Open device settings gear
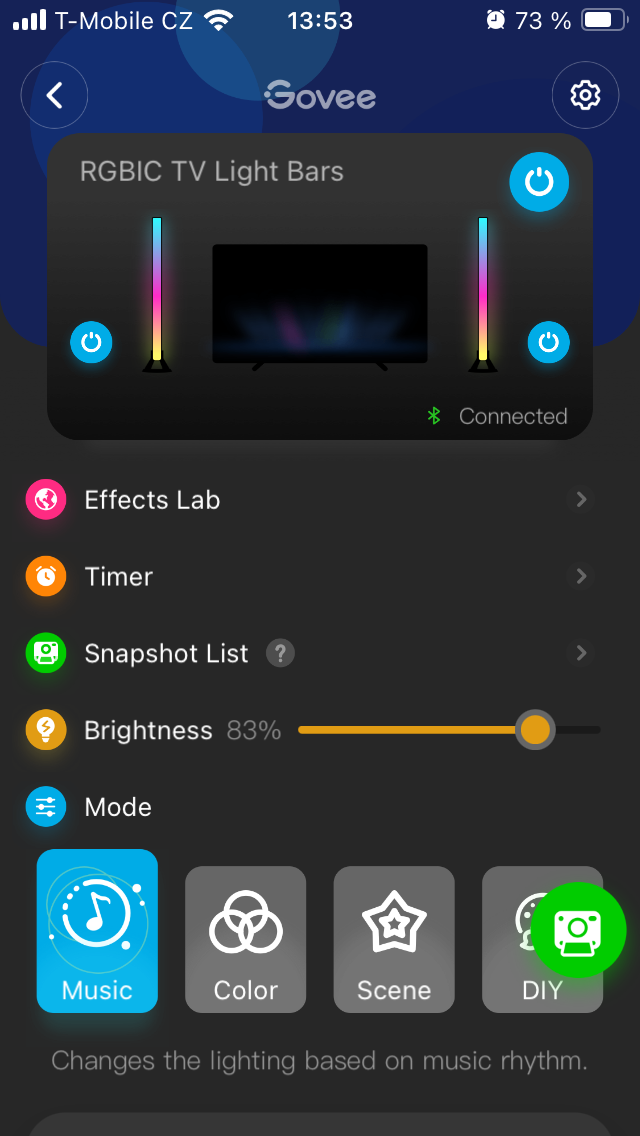This screenshot has height=1136, width=640. 585,96
